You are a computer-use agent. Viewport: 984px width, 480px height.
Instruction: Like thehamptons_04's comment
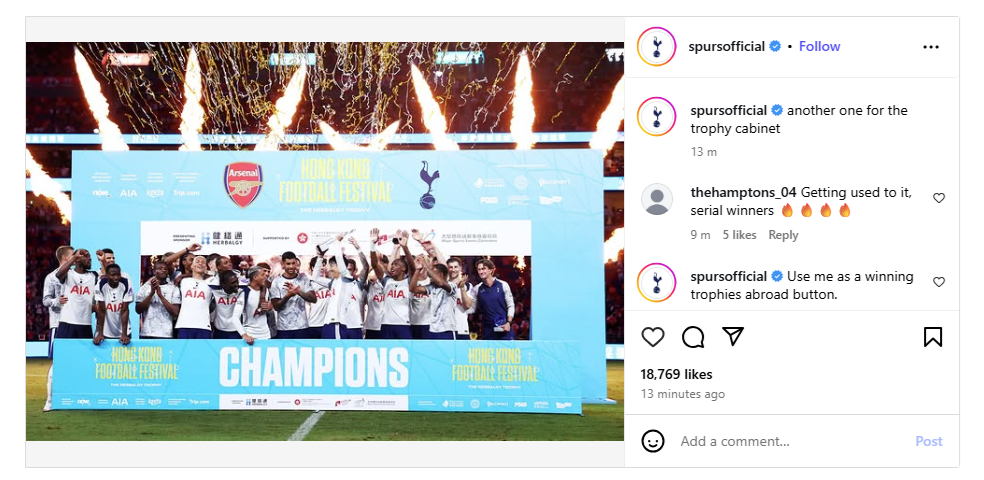[x=939, y=198]
